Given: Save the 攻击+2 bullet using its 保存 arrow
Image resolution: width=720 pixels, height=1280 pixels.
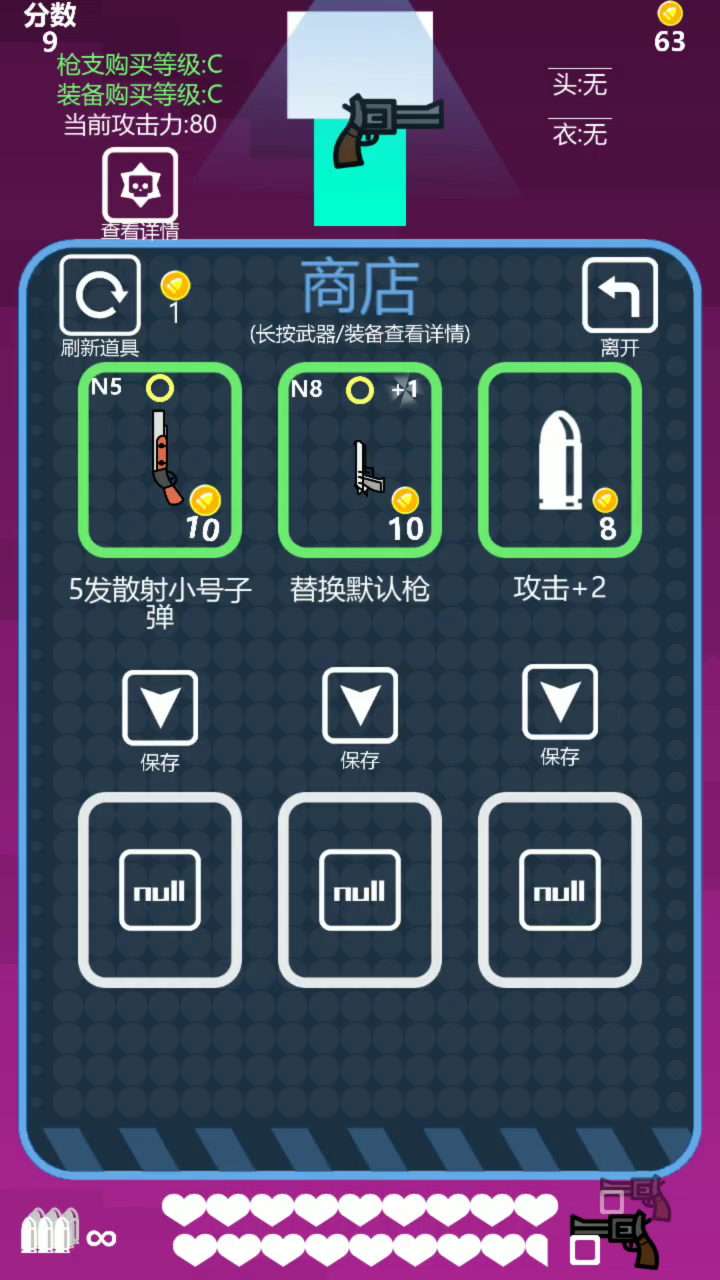Looking at the screenshot, I should 560,702.
